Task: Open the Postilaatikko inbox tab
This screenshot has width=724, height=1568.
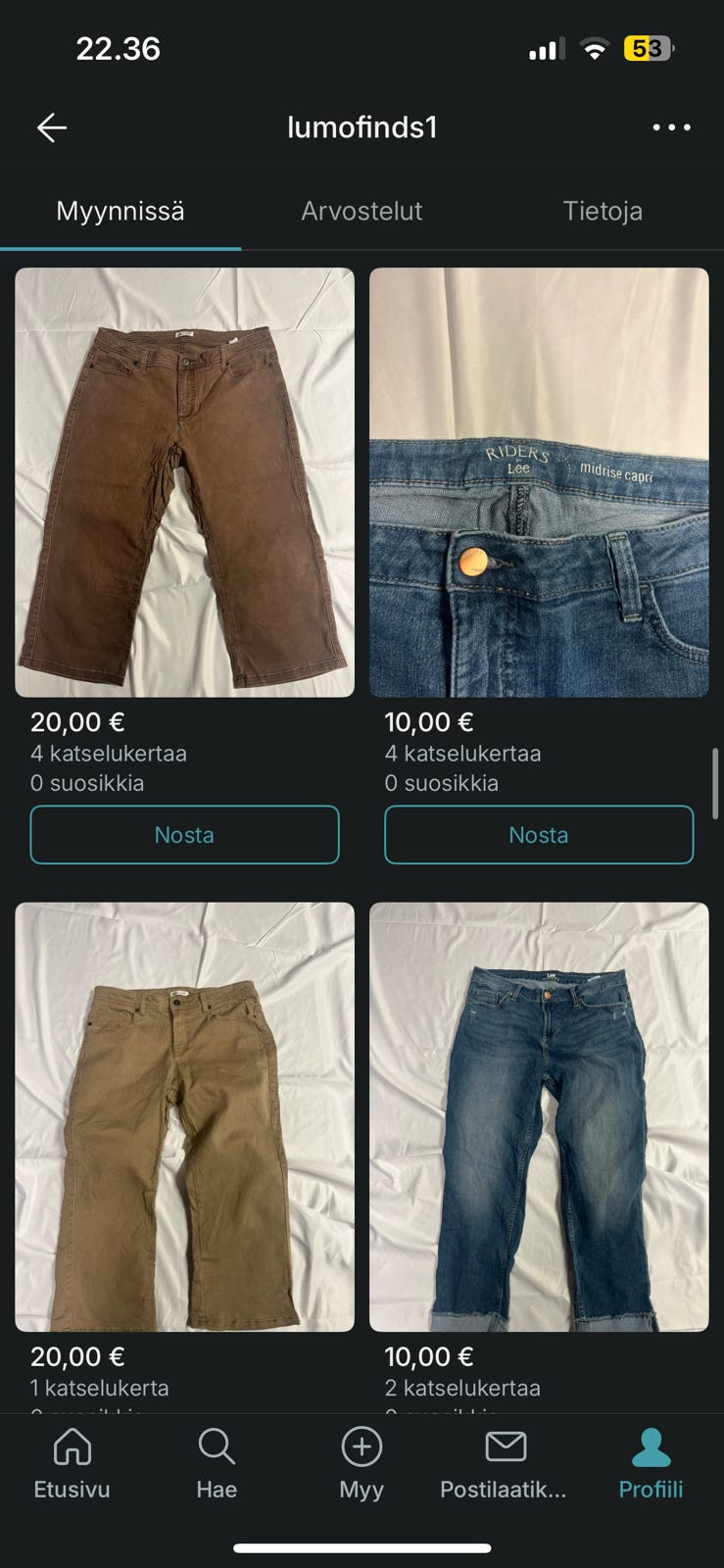Action: coord(505,1464)
